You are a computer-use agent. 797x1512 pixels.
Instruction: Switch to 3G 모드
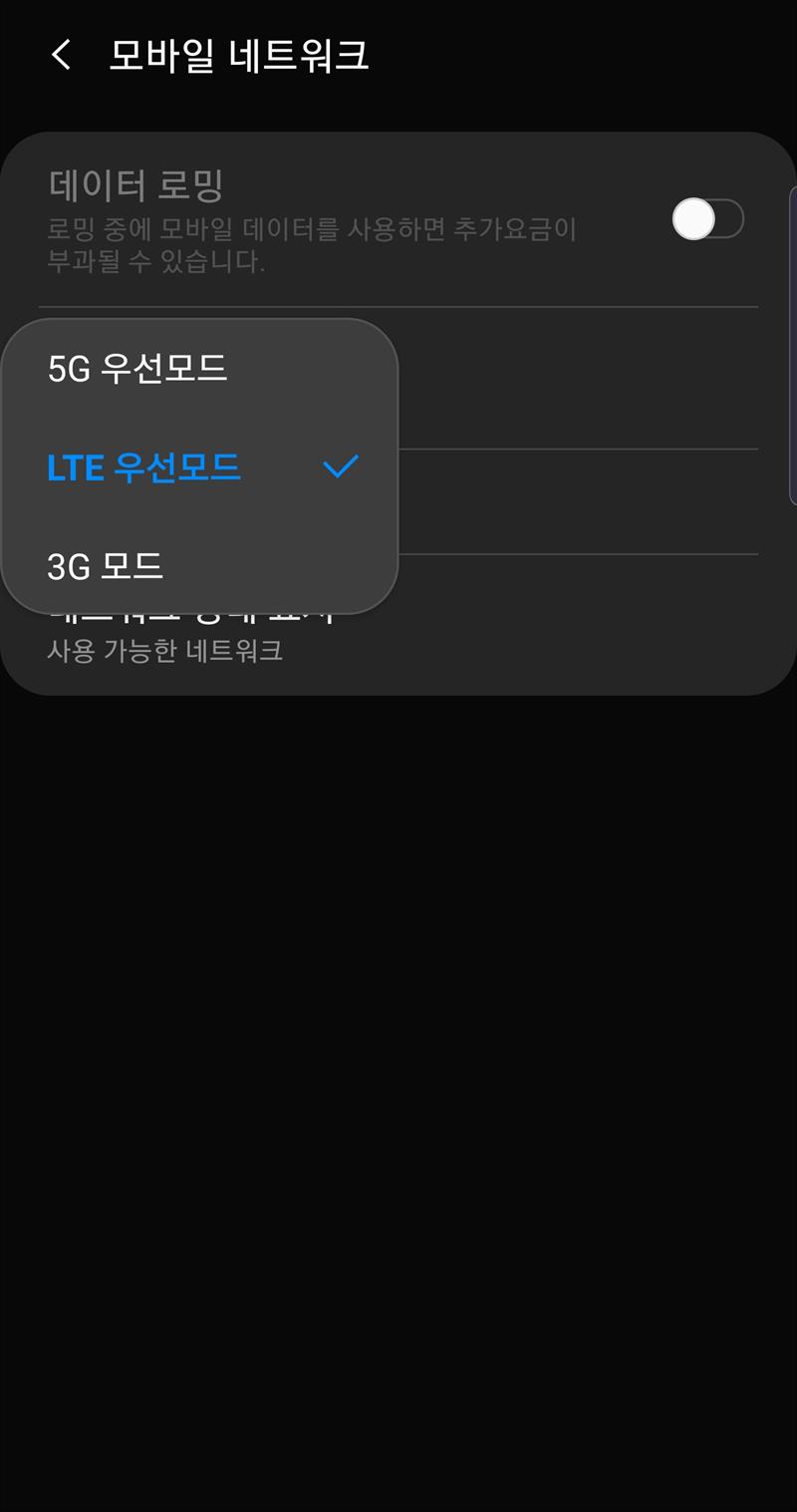click(106, 566)
